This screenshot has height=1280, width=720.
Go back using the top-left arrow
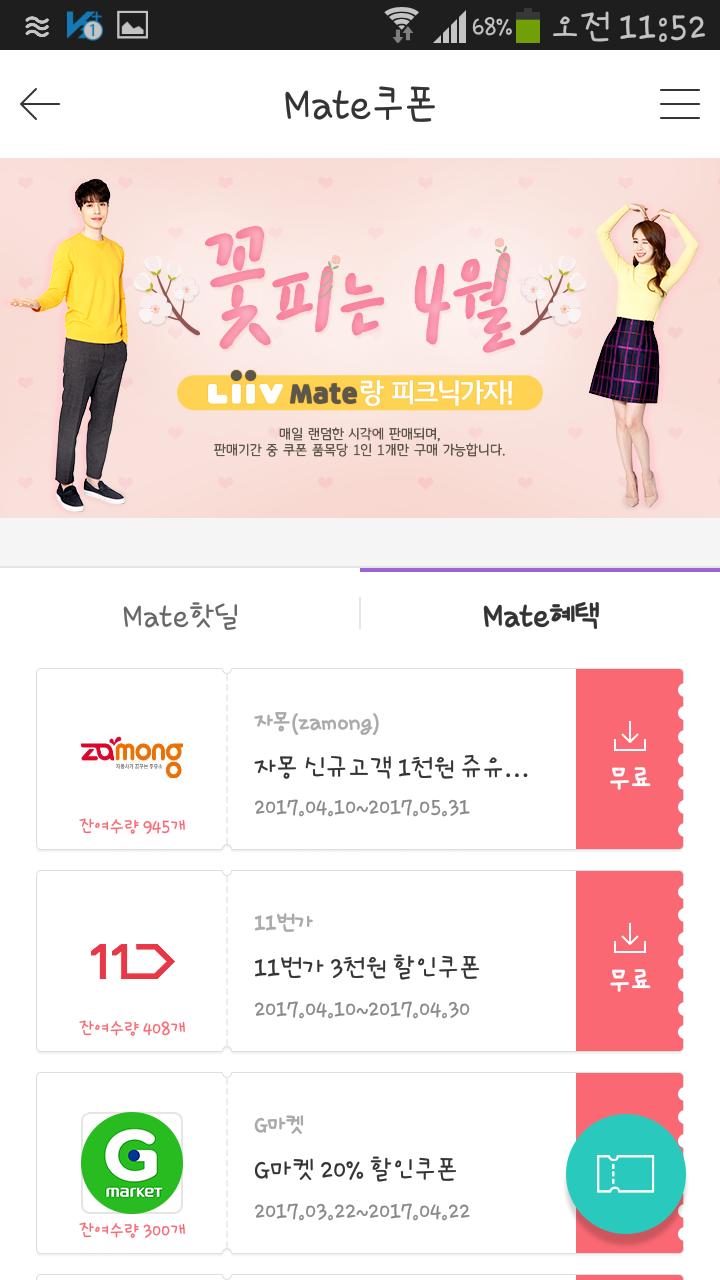tap(40, 104)
